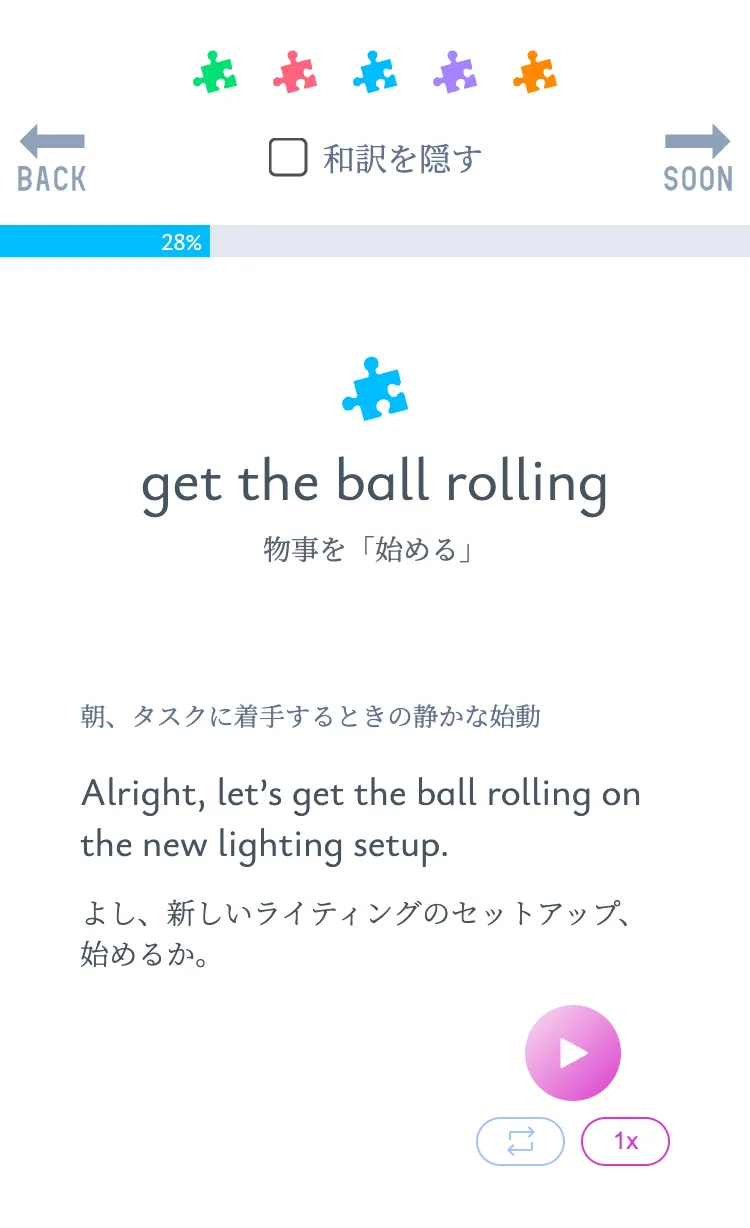The height and width of the screenshot is (1228, 750).
Task: Select the purple puzzle piece
Action: [x=455, y=73]
